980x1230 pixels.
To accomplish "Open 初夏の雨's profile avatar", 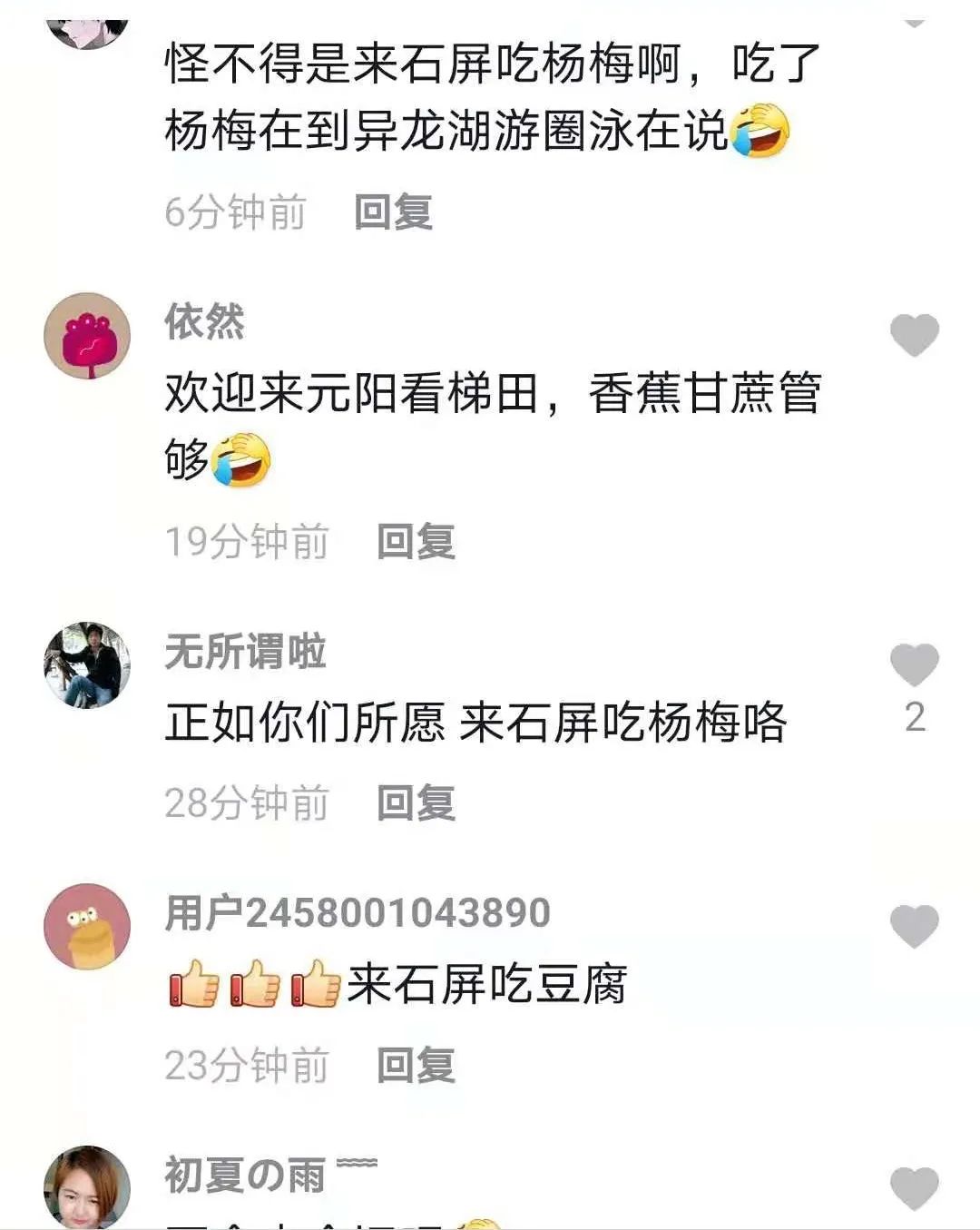I will pos(87,1188).
